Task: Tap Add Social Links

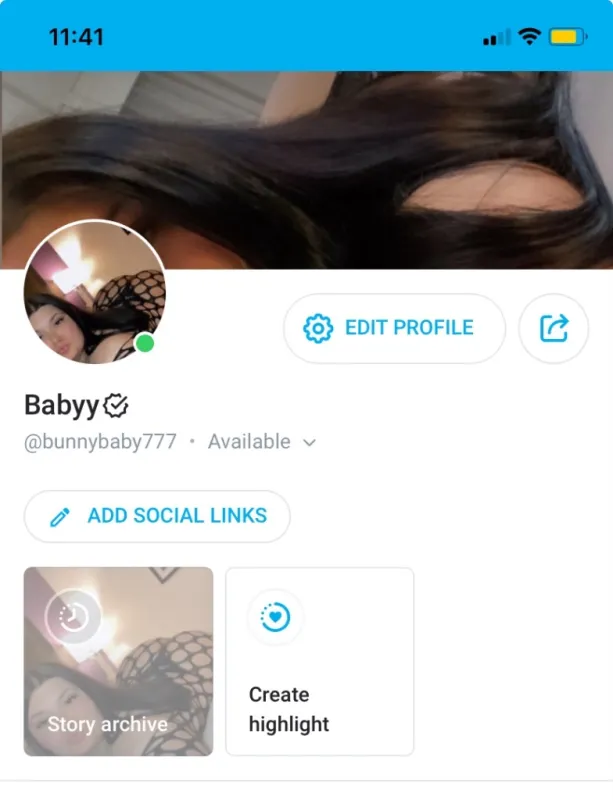Action: tap(157, 516)
